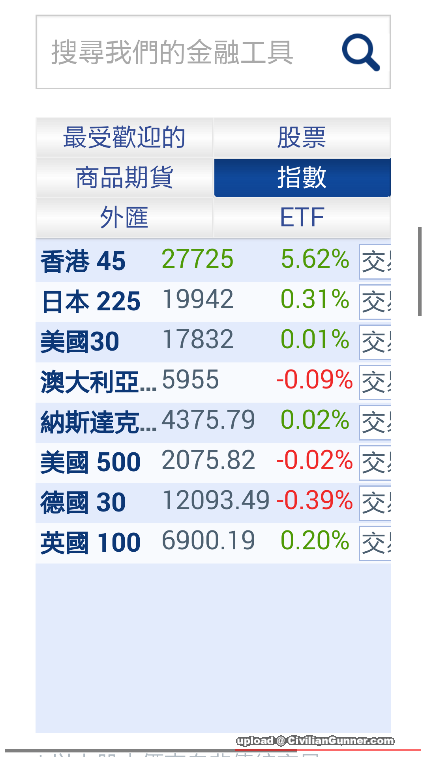426x757 pixels.
Task: Switch to the 最受歡迎的 tab
Action: coord(124,138)
